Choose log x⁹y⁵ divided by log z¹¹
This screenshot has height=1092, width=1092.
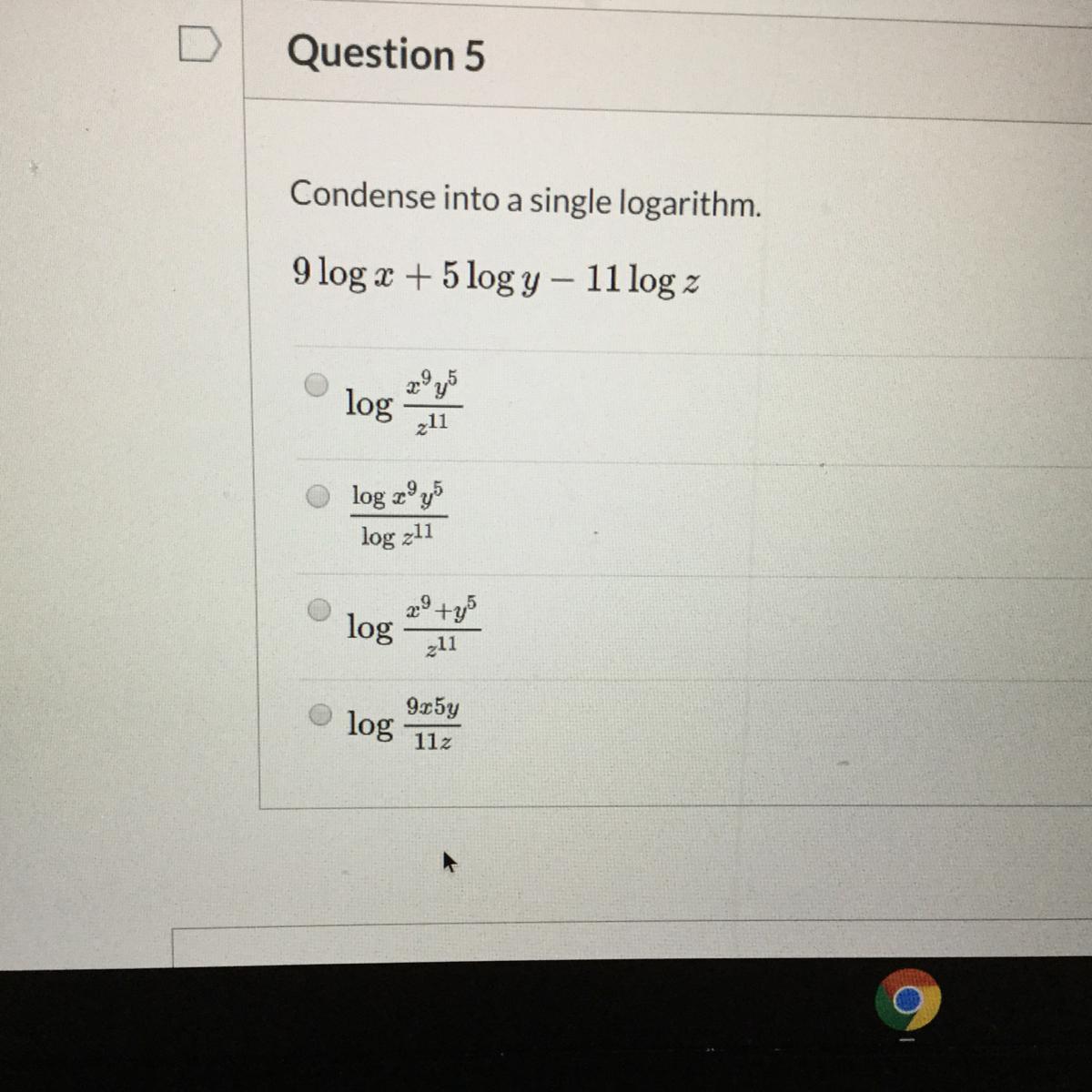(318, 497)
